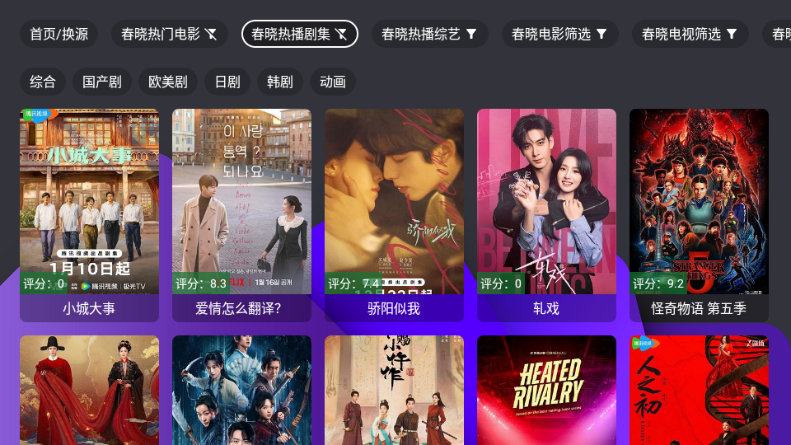
Task: Open the Heated Rivalry poster
Action: coord(546,390)
